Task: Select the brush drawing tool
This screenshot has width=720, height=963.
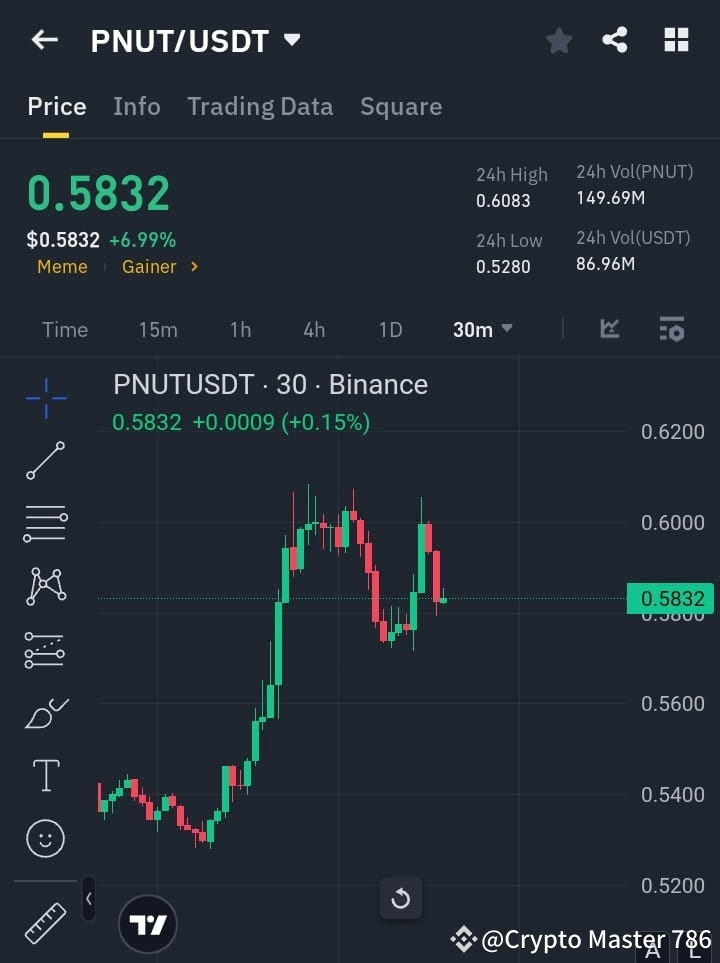Action: (45, 712)
